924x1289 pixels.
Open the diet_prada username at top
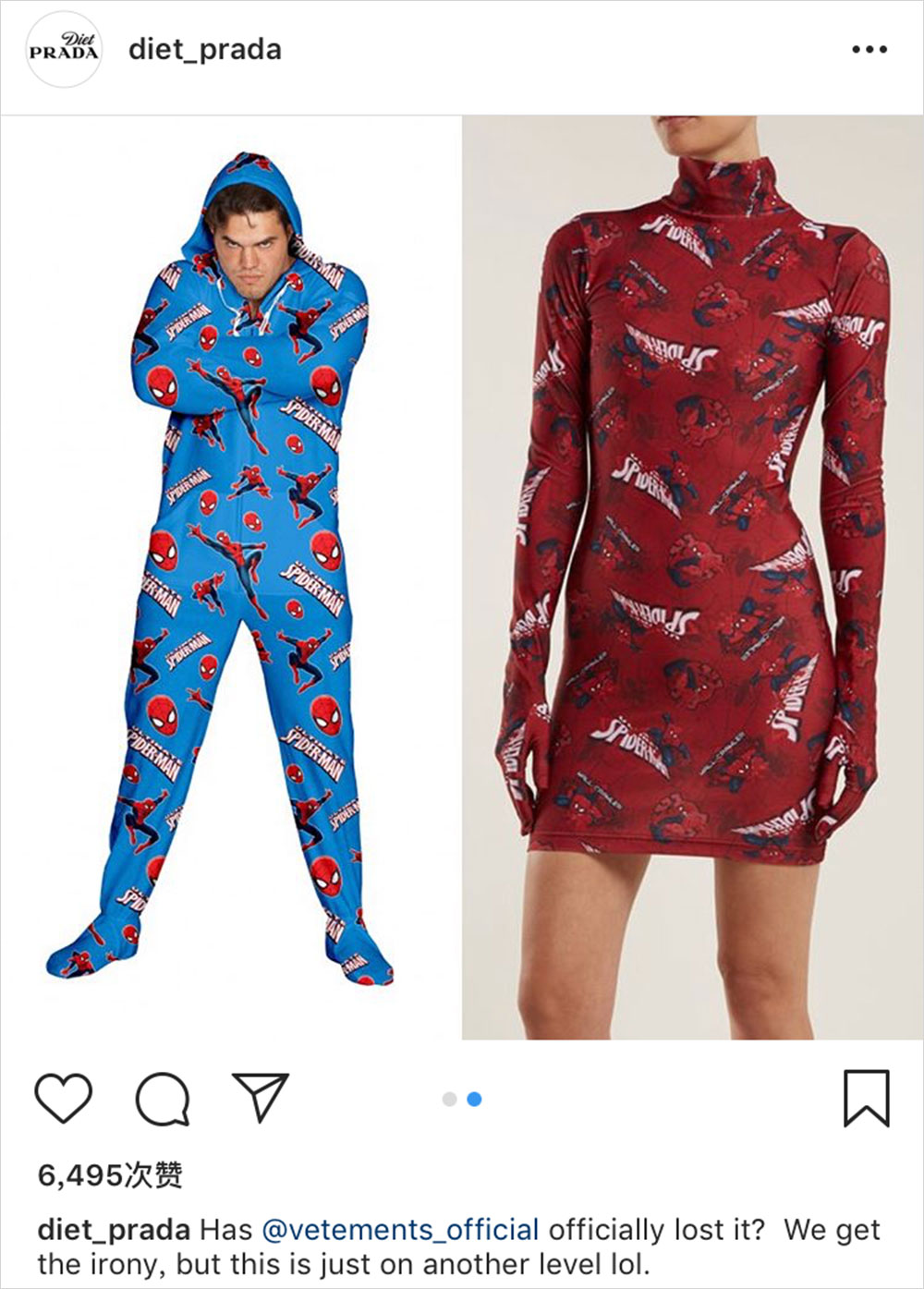[x=204, y=50]
